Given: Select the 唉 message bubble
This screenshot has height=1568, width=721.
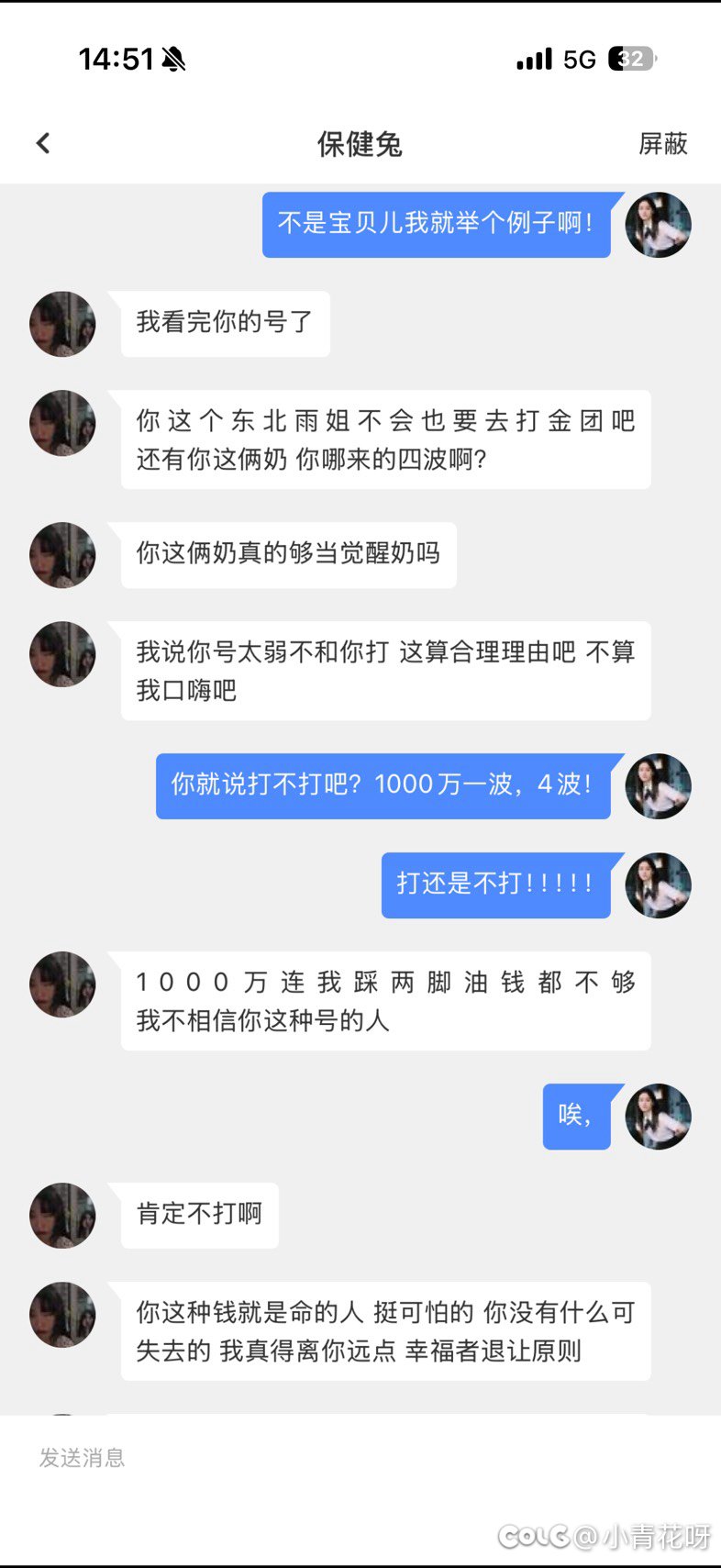Looking at the screenshot, I should pos(576,1117).
